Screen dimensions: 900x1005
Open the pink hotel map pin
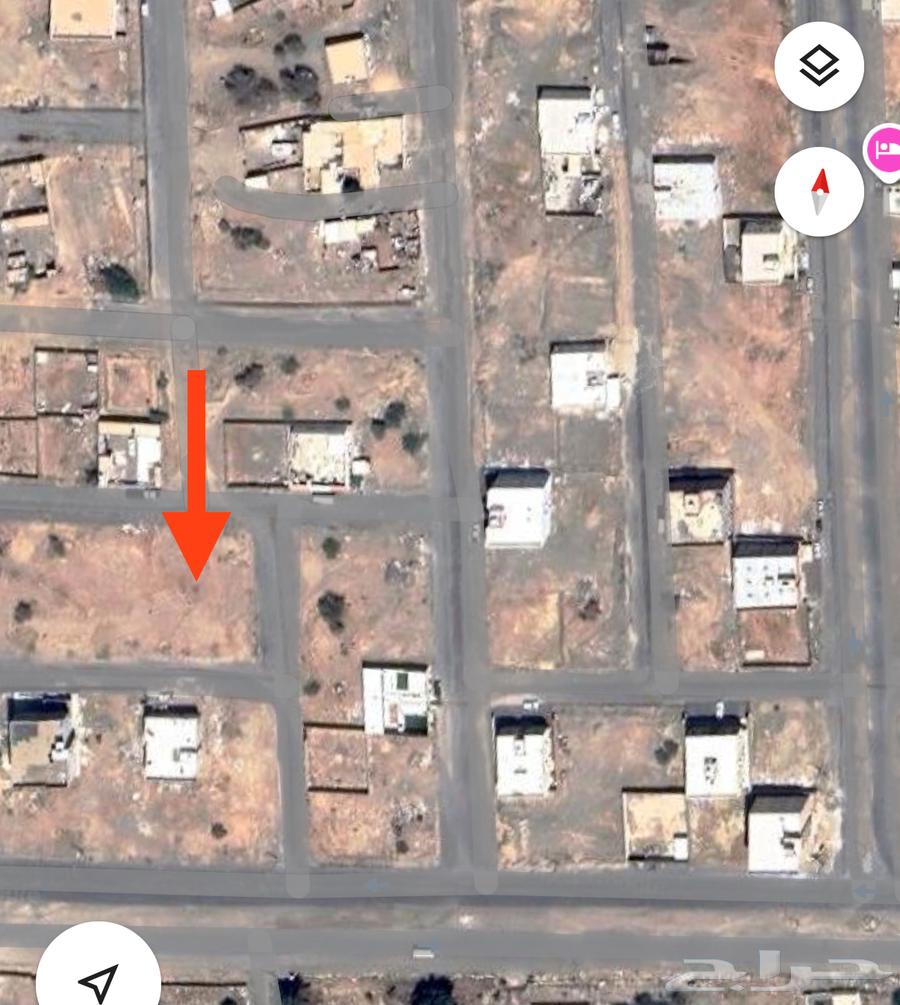[x=884, y=152]
